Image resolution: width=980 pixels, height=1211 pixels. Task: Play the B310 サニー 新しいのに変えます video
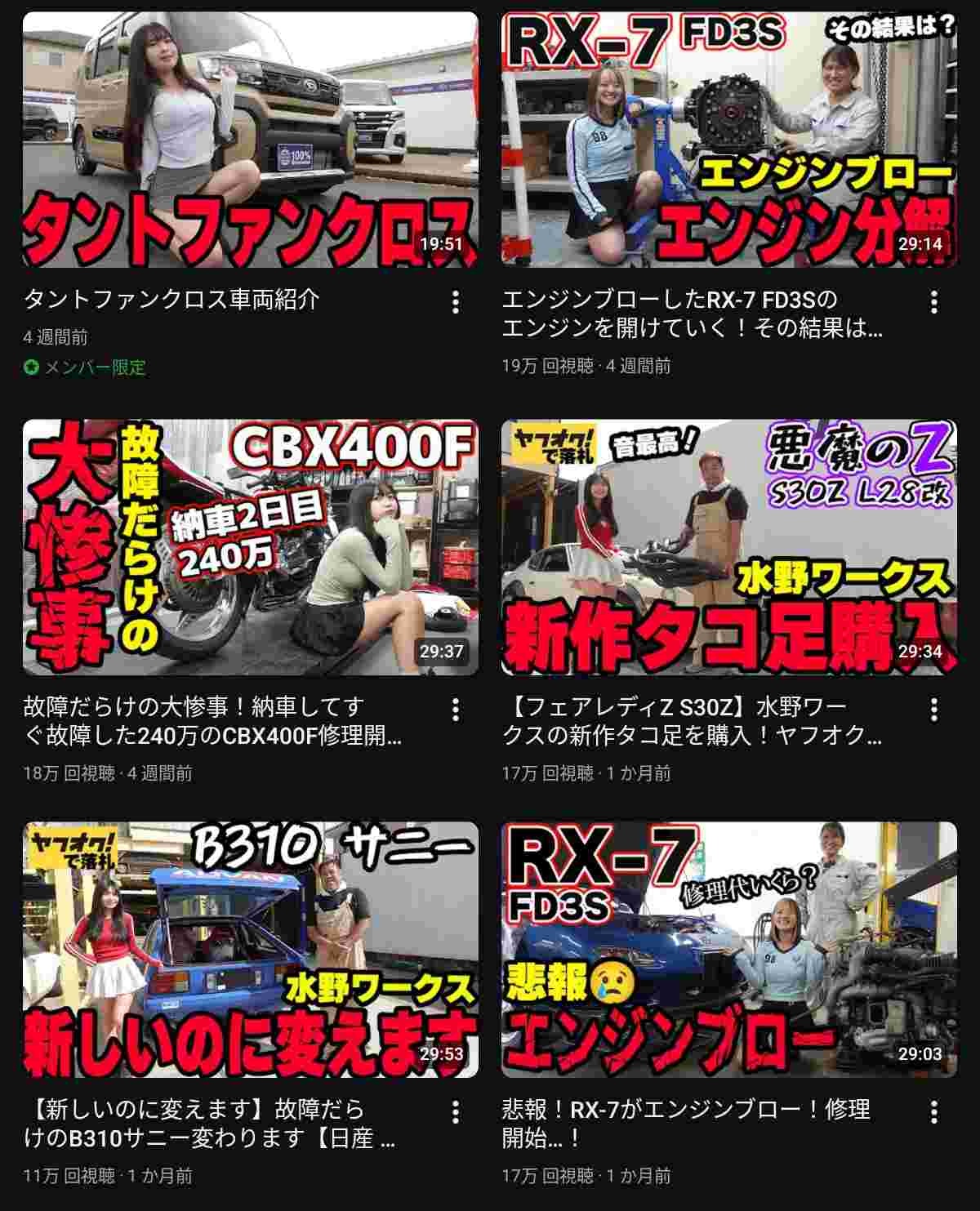pos(250,950)
